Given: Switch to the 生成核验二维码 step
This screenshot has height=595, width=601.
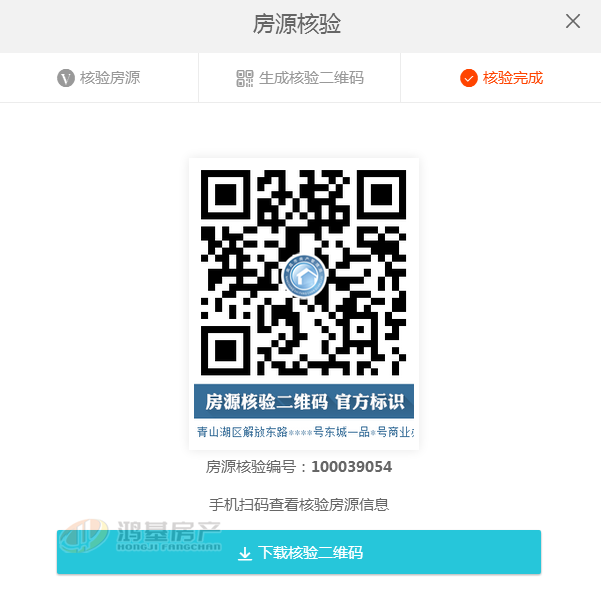Looking at the screenshot, I should [x=299, y=78].
